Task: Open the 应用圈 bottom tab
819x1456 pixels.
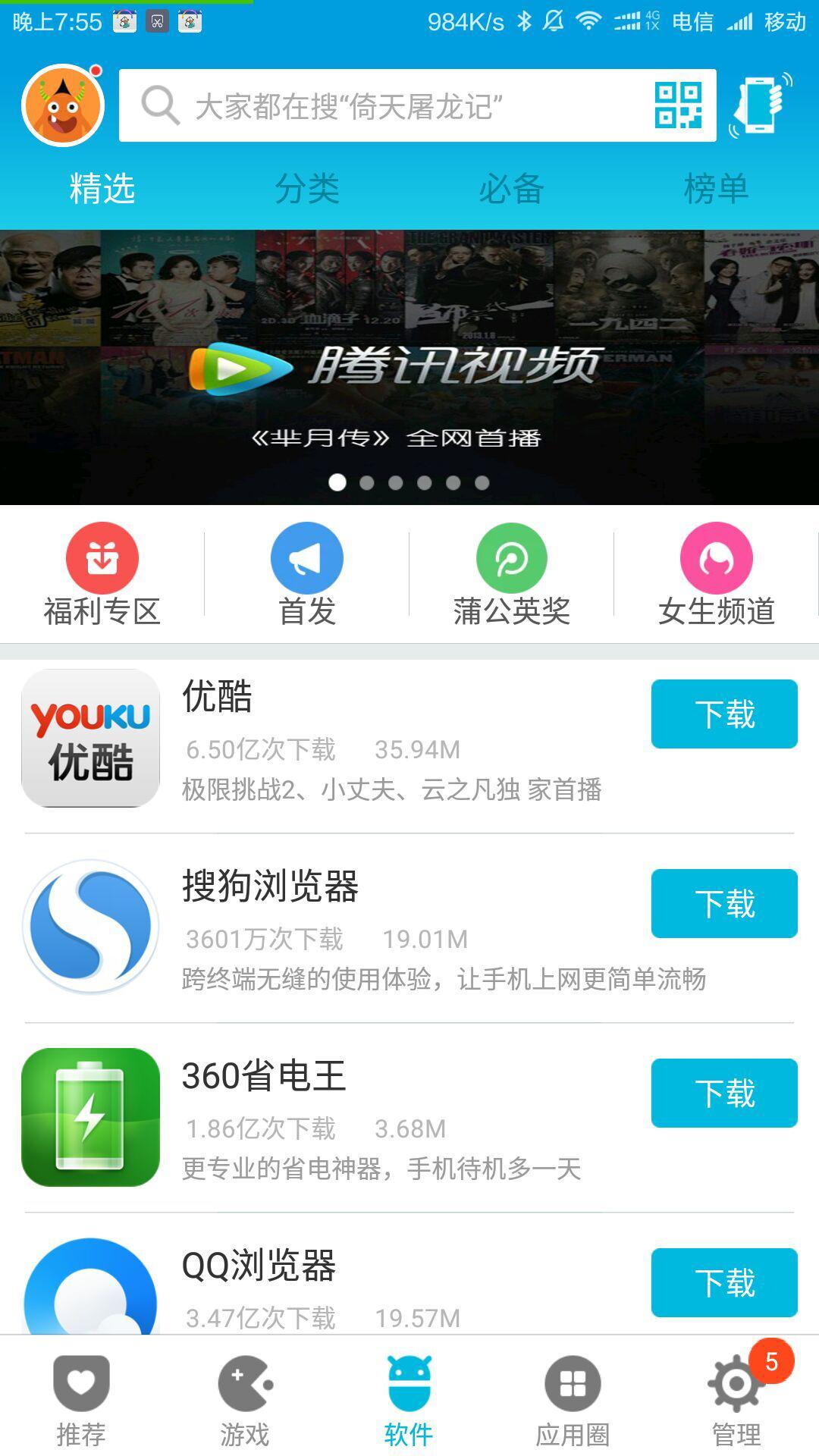Action: (x=573, y=1400)
